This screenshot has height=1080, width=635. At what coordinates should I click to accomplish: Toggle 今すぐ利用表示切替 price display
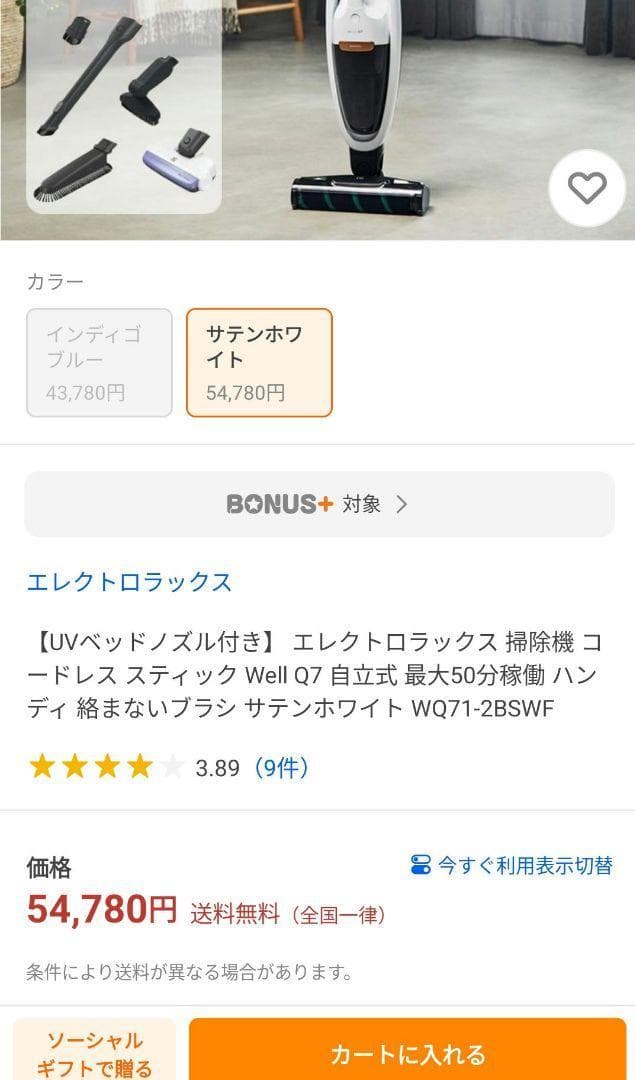click(x=511, y=866)
